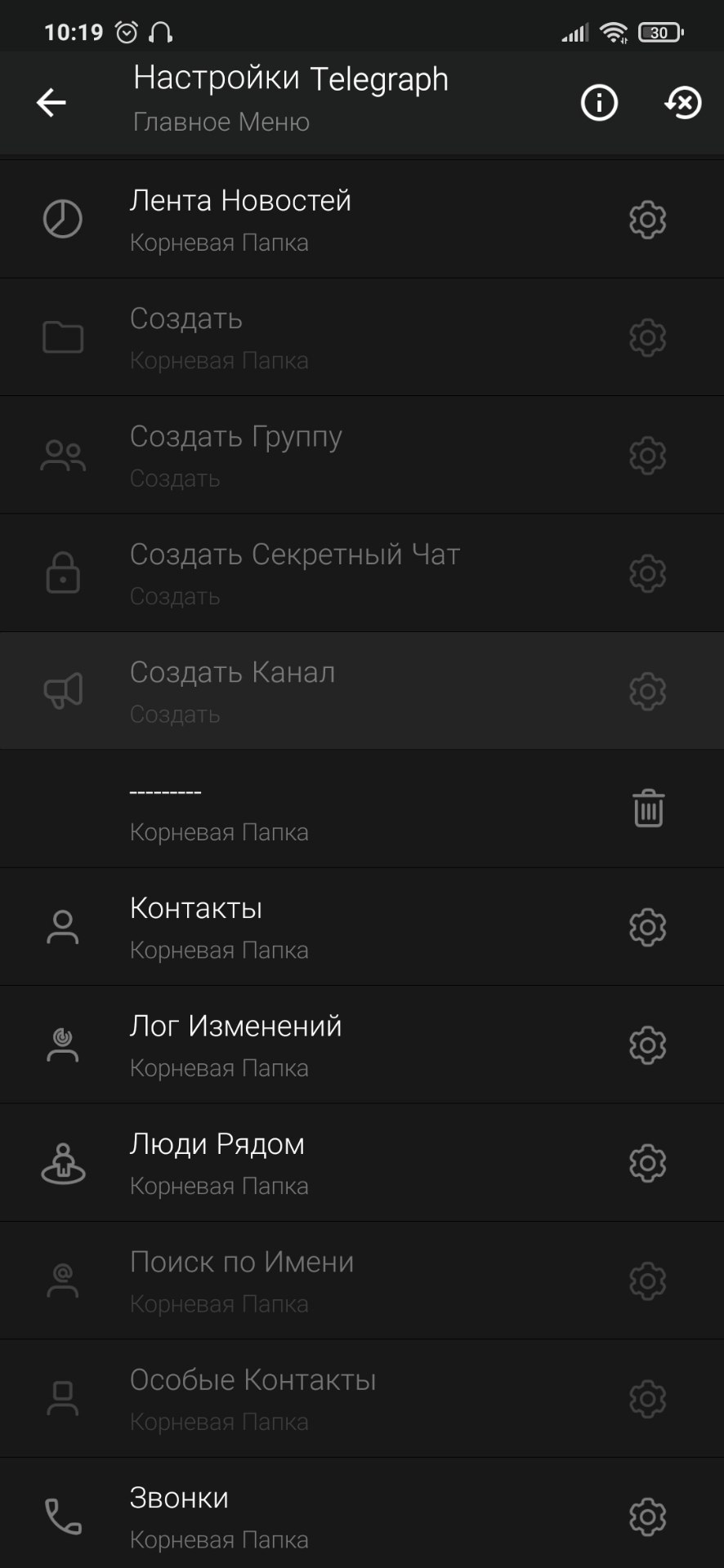Open gear settings for Звонки
This screenshot has height=1568, width=724.
tap(648, 1517)
